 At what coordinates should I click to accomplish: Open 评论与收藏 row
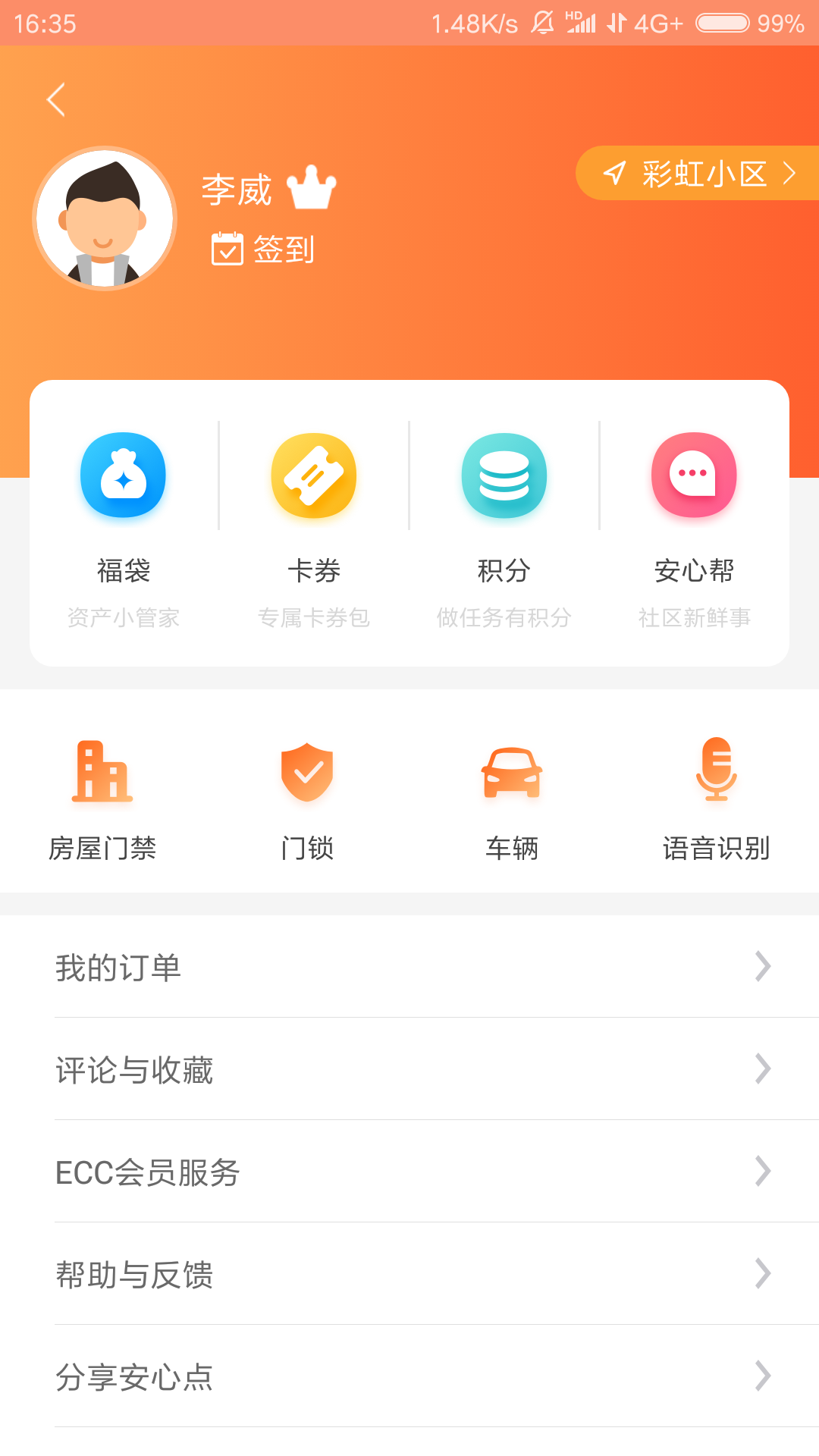(x=409, y=1069)
